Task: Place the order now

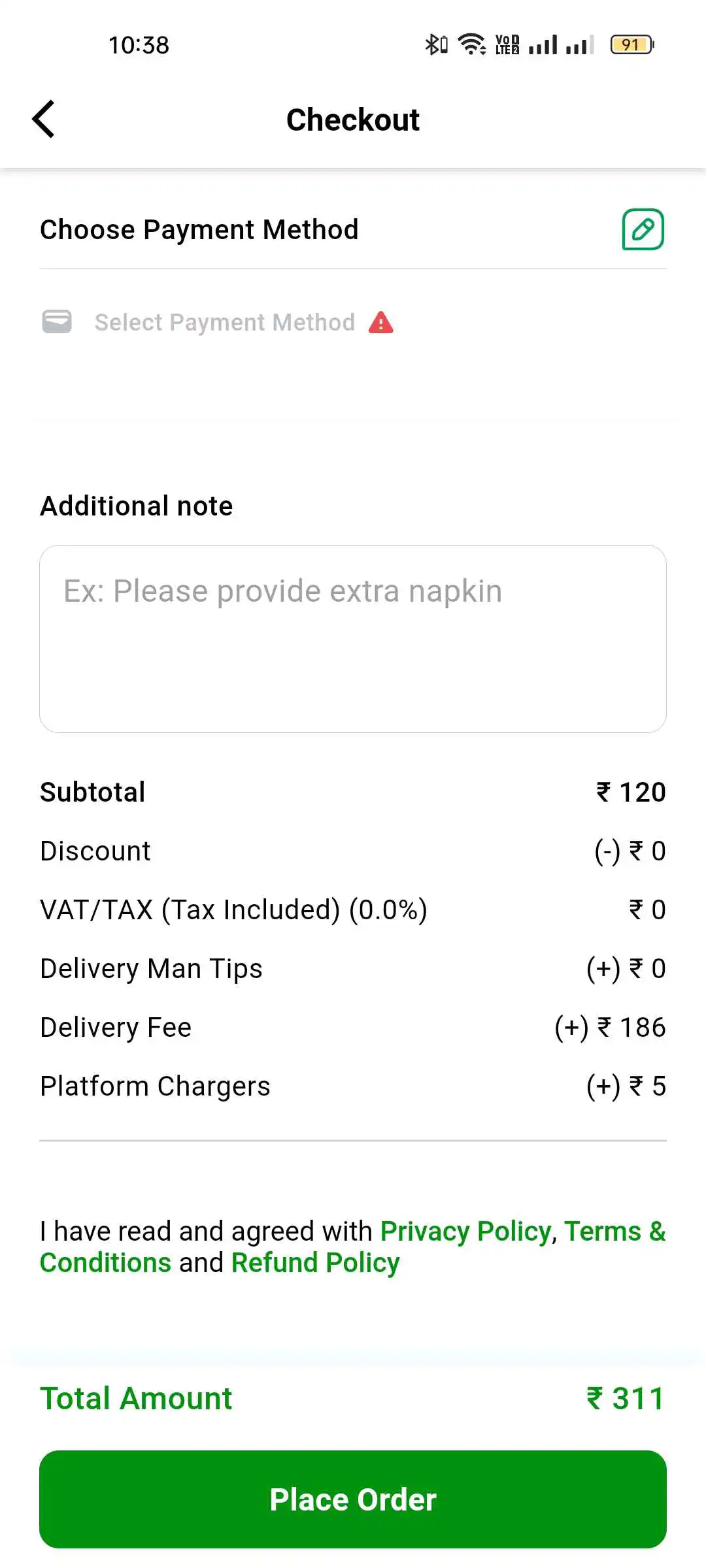Action: (353, 1499)
